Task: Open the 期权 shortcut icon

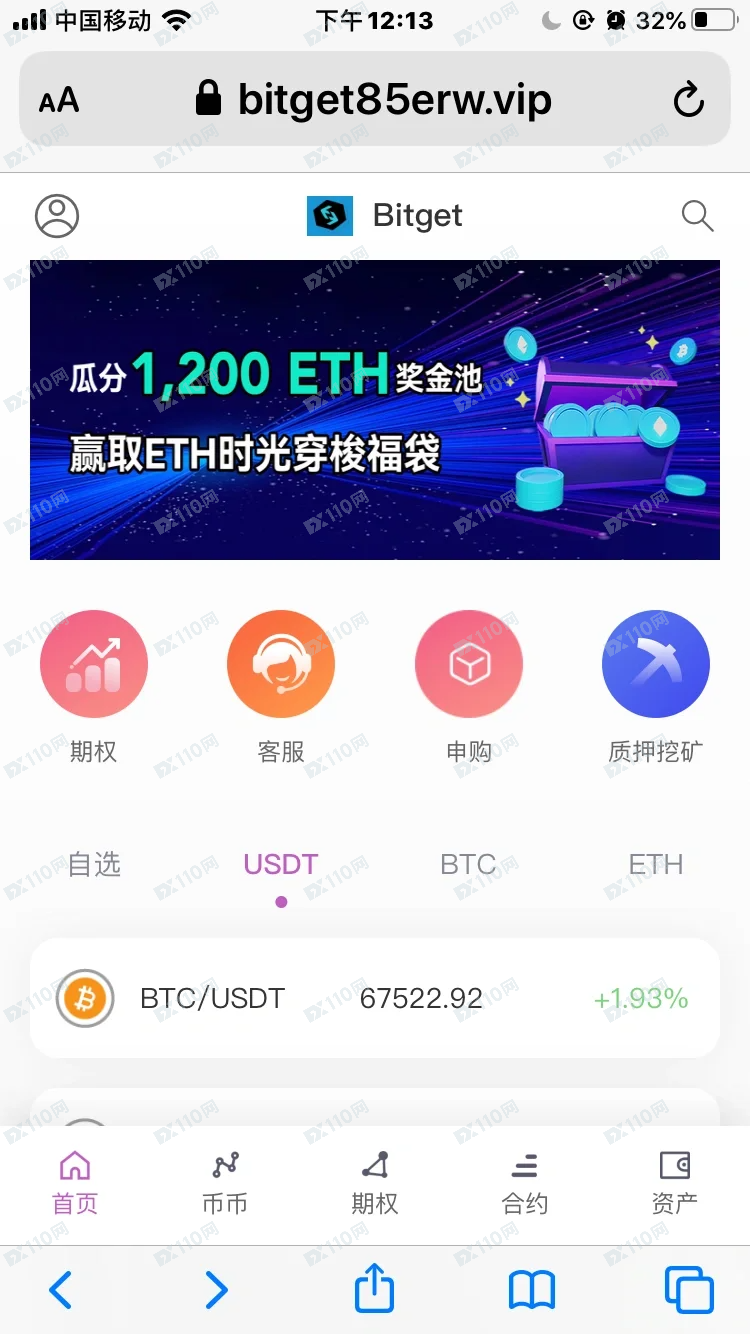Action: pos(94,665)
